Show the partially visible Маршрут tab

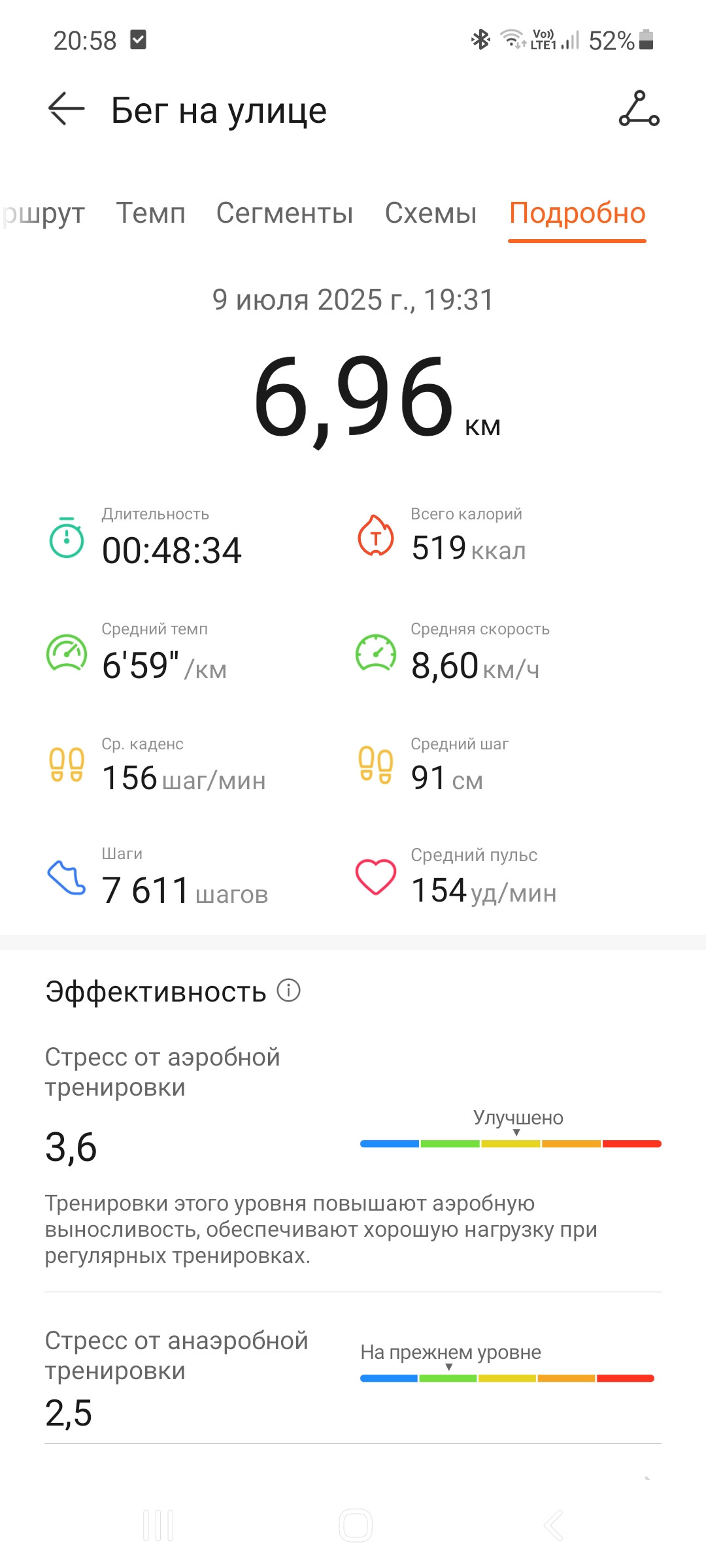[42, 214]
